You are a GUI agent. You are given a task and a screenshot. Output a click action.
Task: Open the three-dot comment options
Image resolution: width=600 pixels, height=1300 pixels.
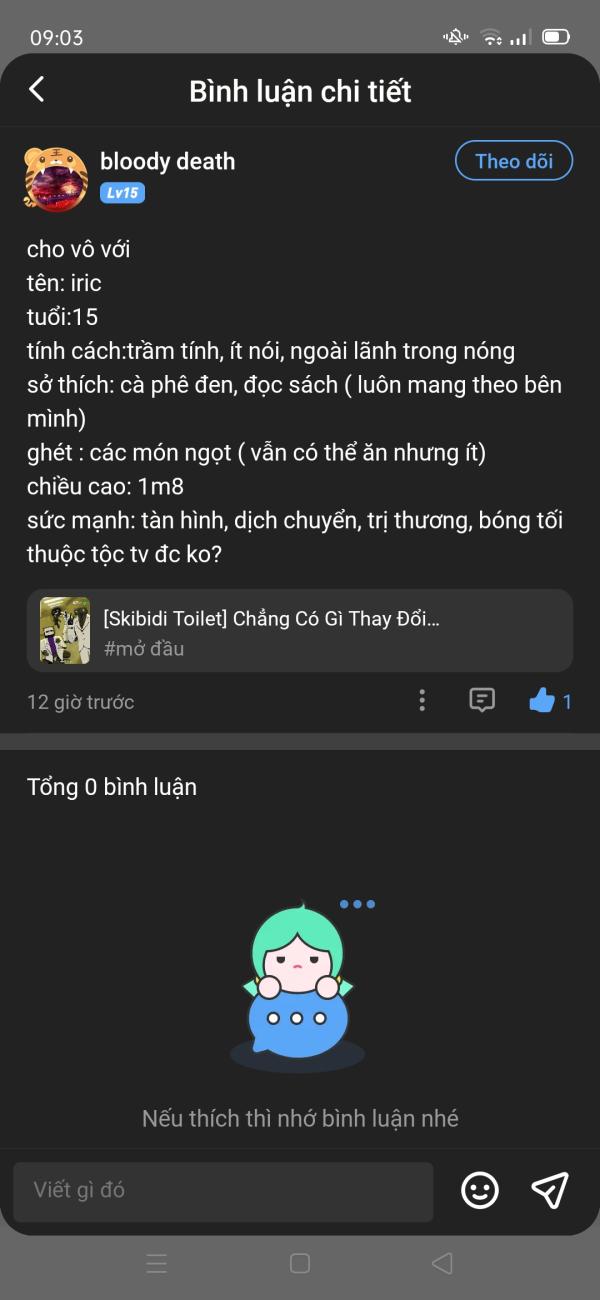[x=422, y=701]
